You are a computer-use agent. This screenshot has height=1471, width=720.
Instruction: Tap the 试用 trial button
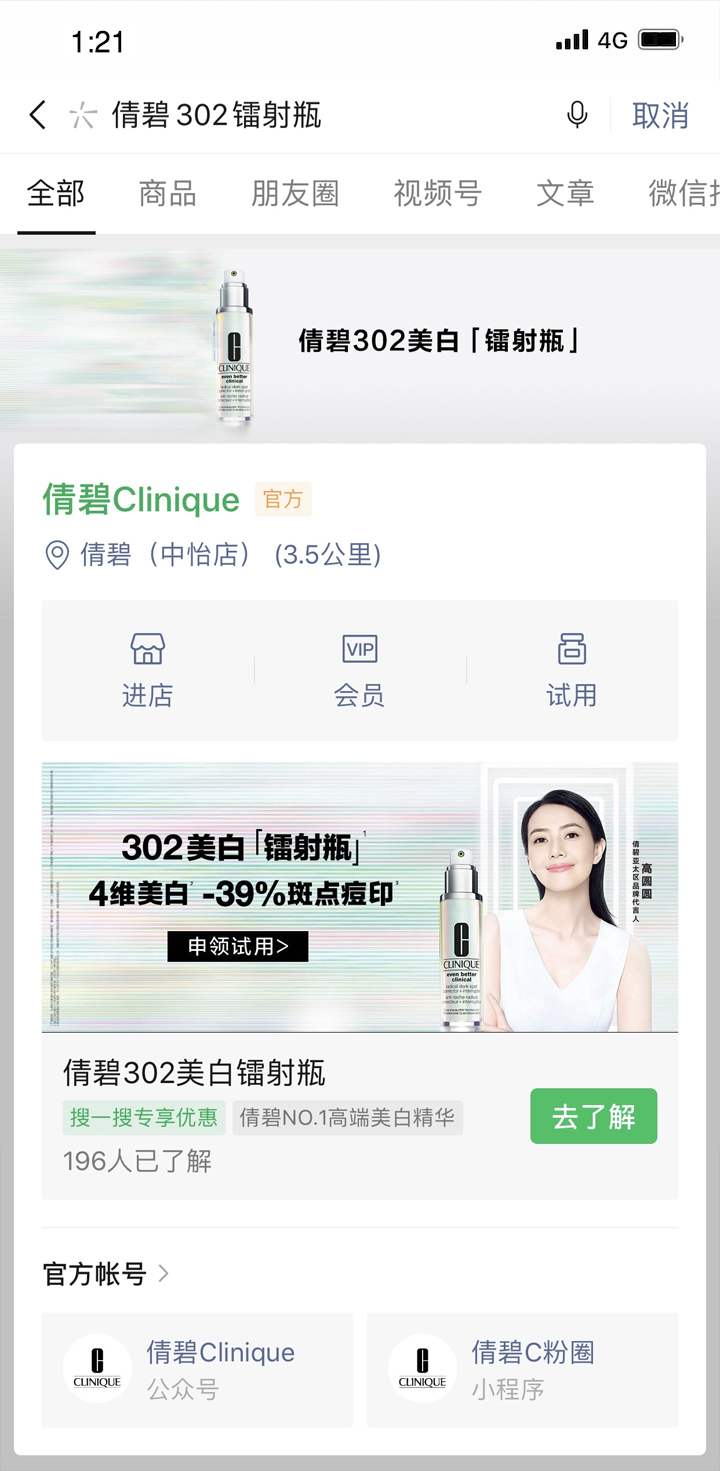pyautogui.click(x=571, y=670)
